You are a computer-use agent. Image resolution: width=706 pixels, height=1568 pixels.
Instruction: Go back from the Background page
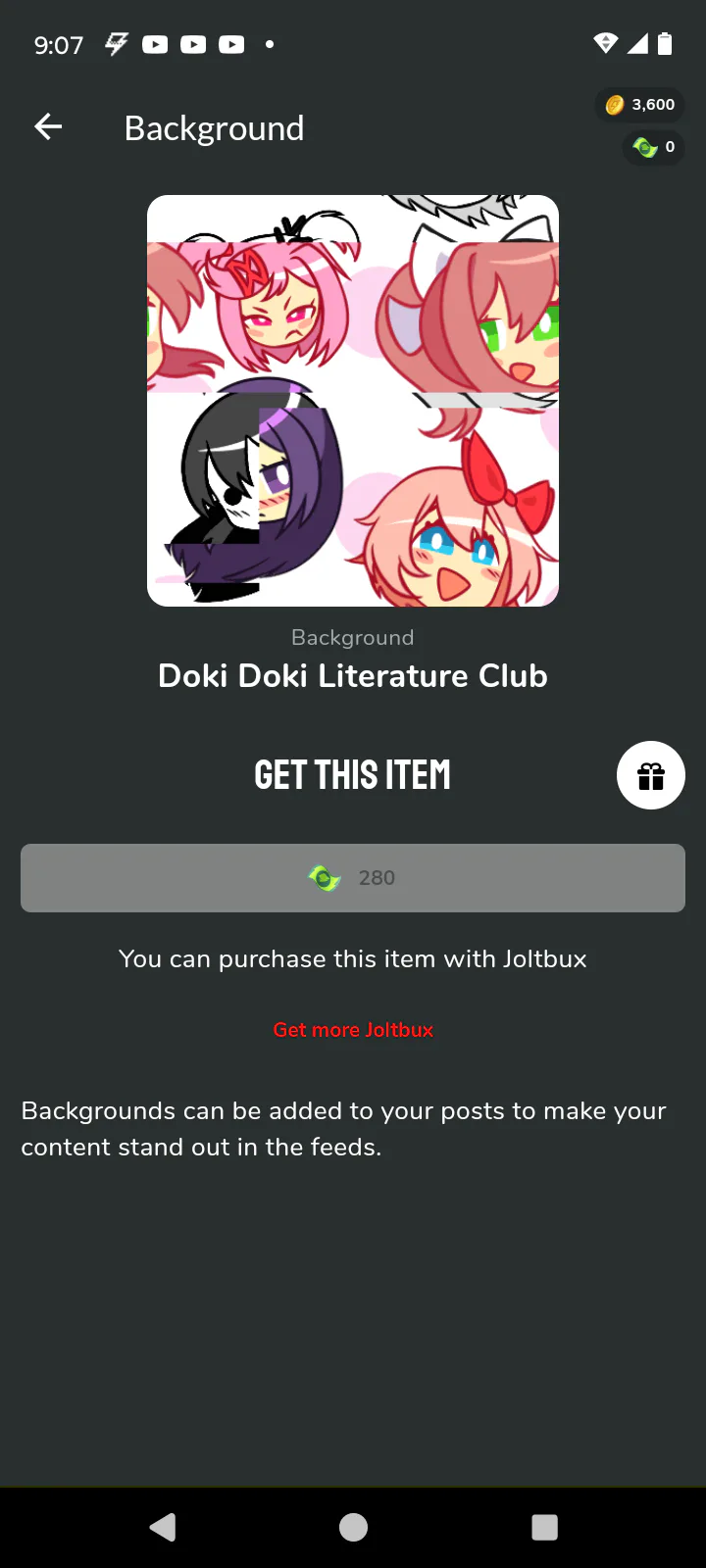(x=48, y=127)
